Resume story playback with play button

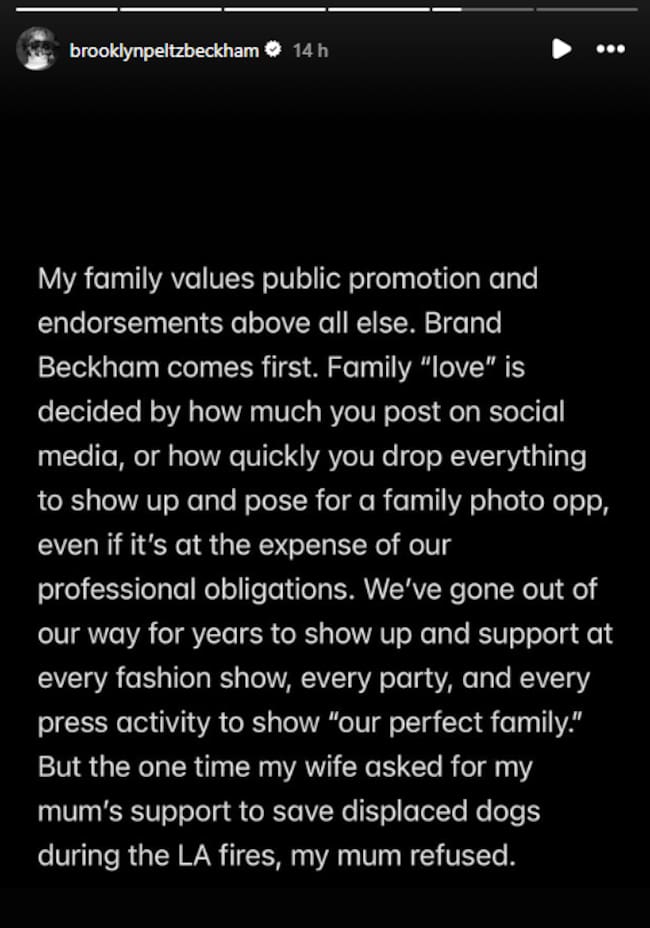coord(562,48)
